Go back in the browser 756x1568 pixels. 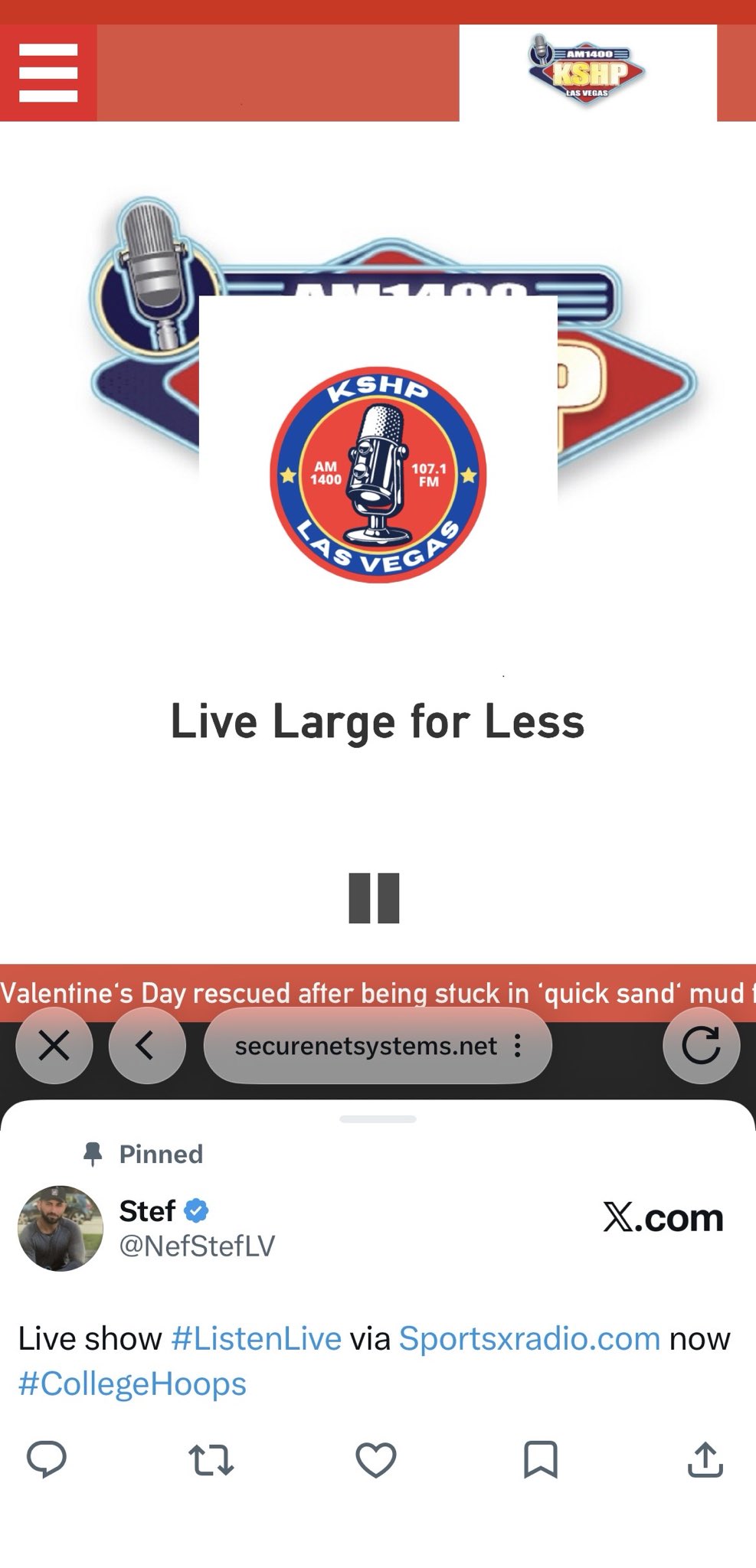tap(146, 1045)
